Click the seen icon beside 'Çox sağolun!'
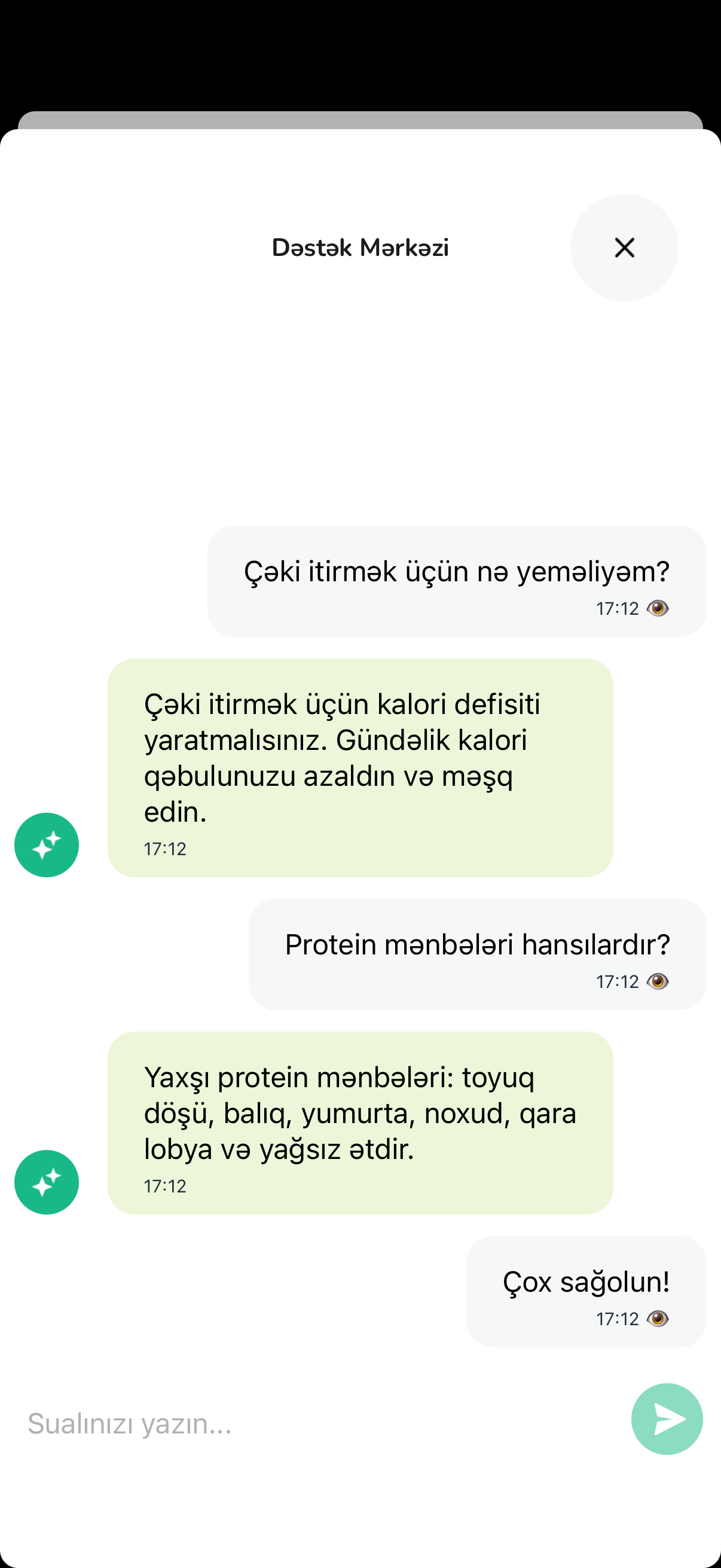Image resolution: width=721 pixels, height=1568 pixels. [x=658, y=1319]
